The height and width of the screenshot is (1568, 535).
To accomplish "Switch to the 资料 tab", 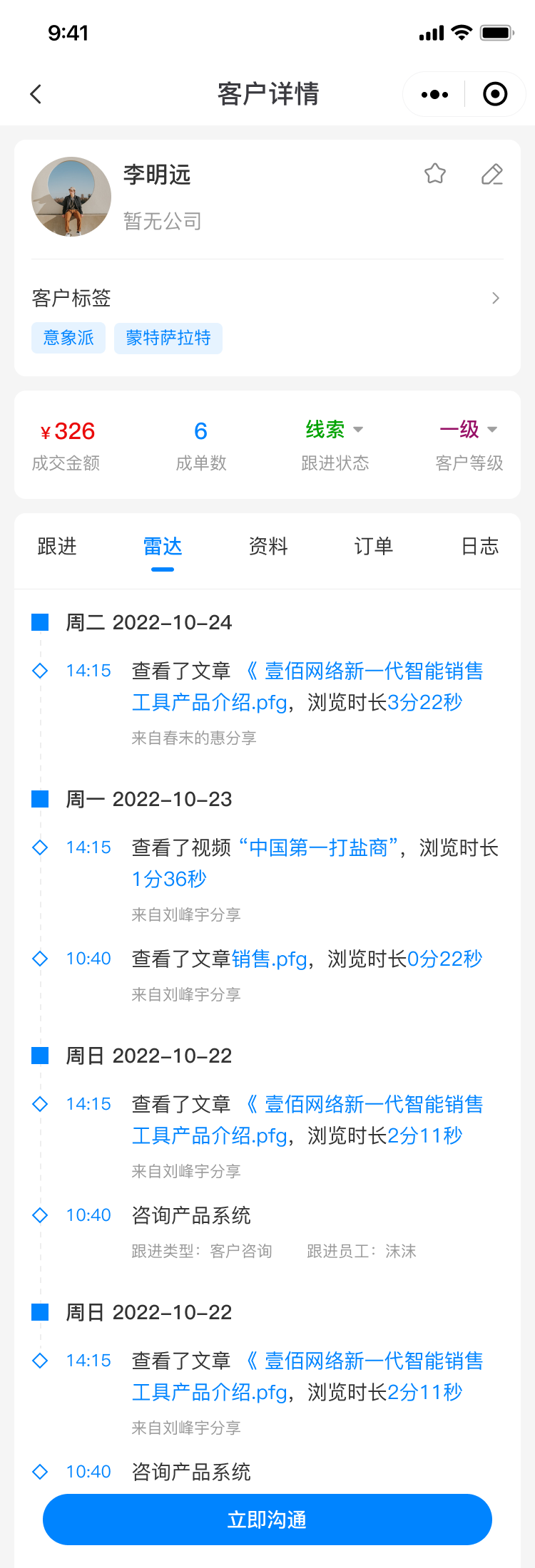I will point(268,547).
